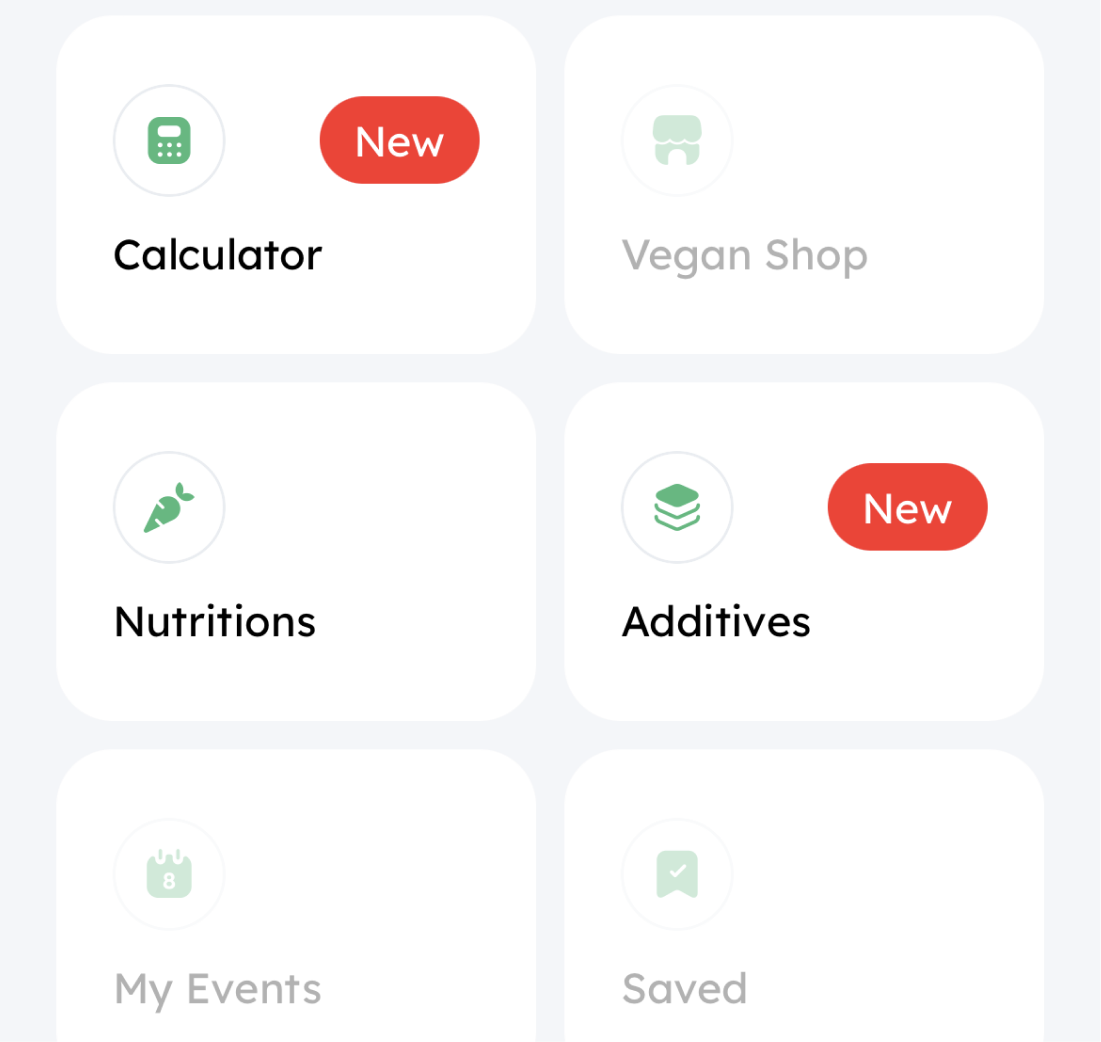The image size is (1101, 1042).
Task: Open the Vegan Shop card
Action: point(804,185)
